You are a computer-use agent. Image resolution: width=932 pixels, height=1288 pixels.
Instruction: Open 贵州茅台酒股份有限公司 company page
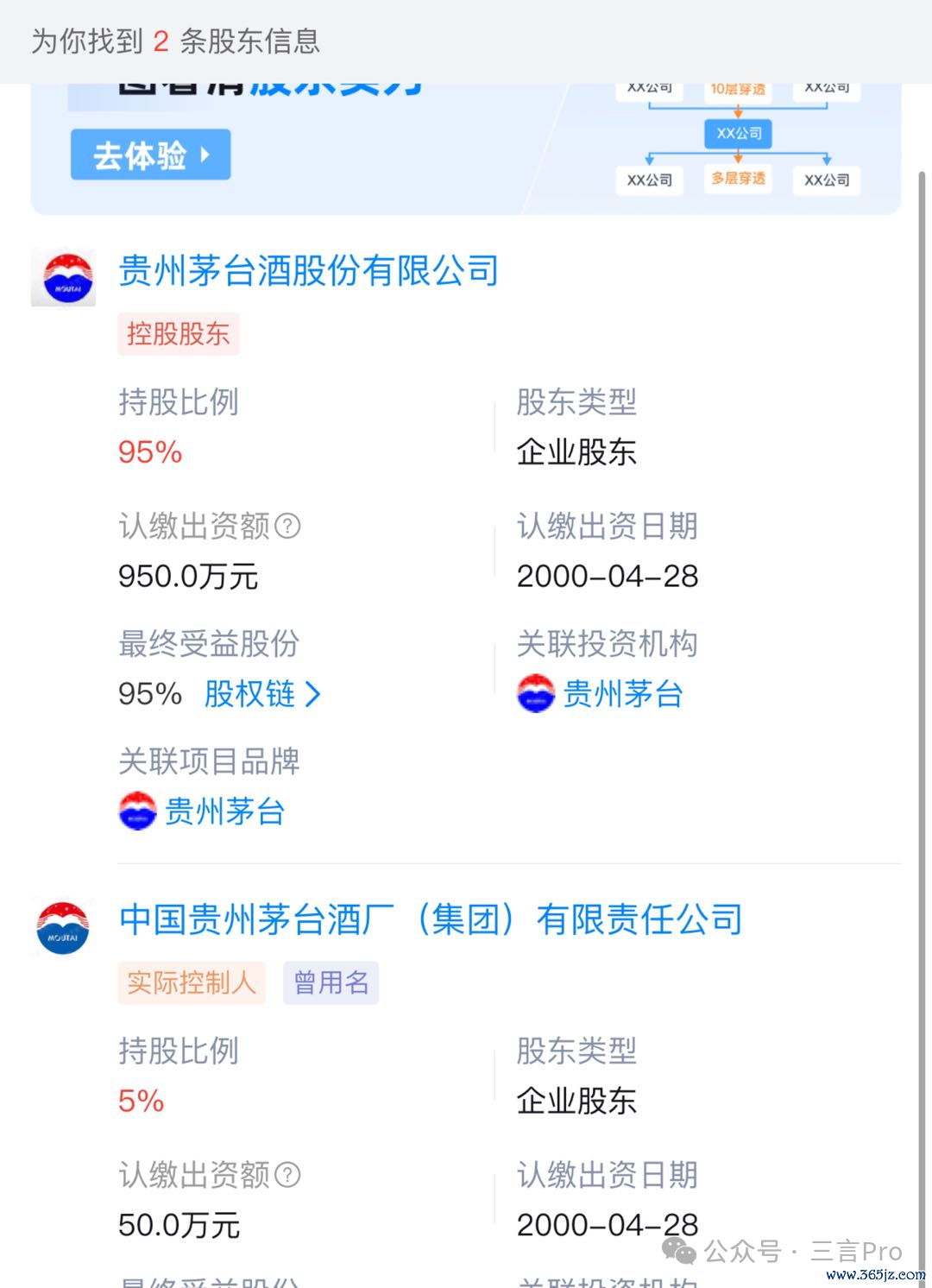[x=308, y=271]
